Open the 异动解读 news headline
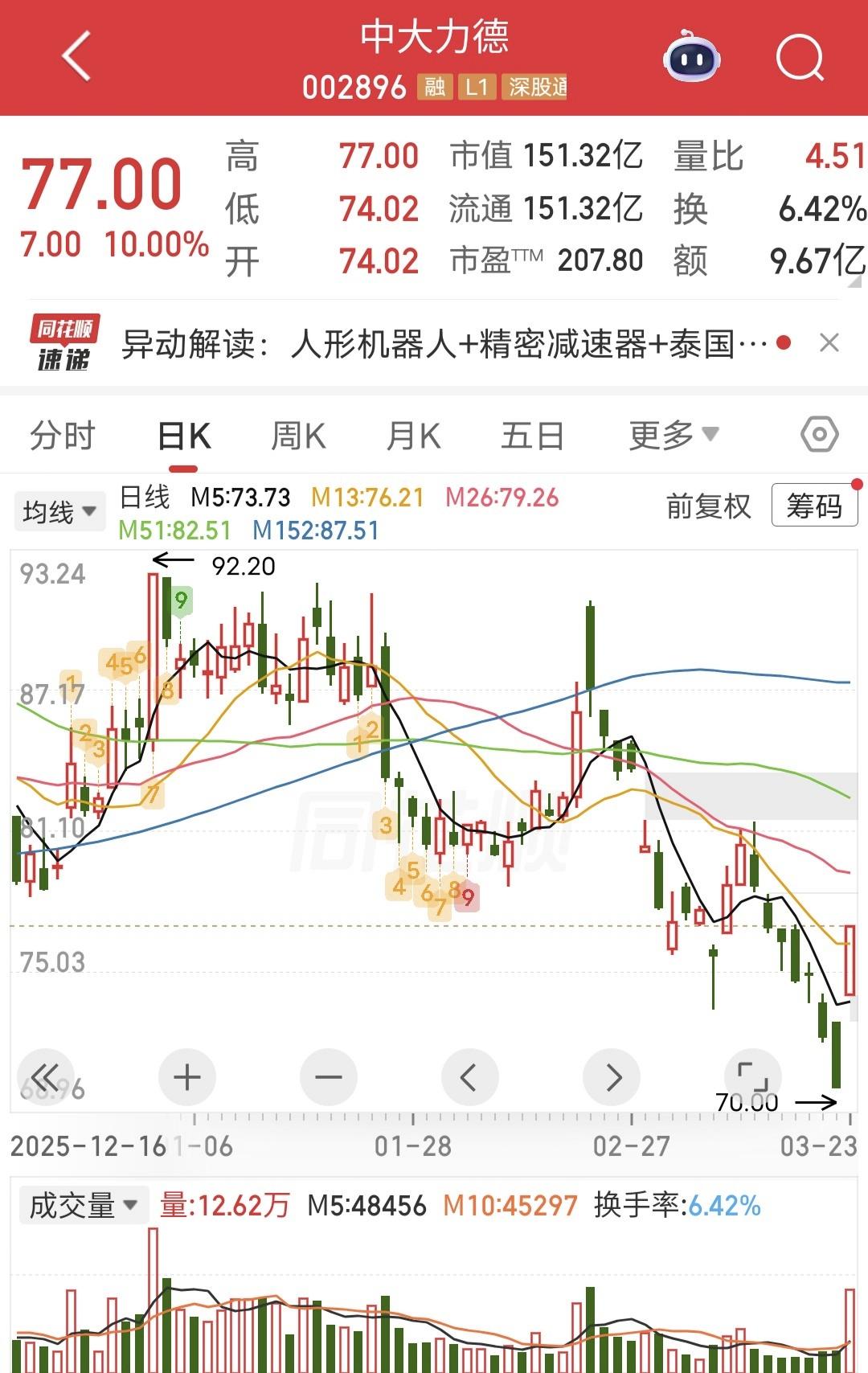 click(444, 344)
